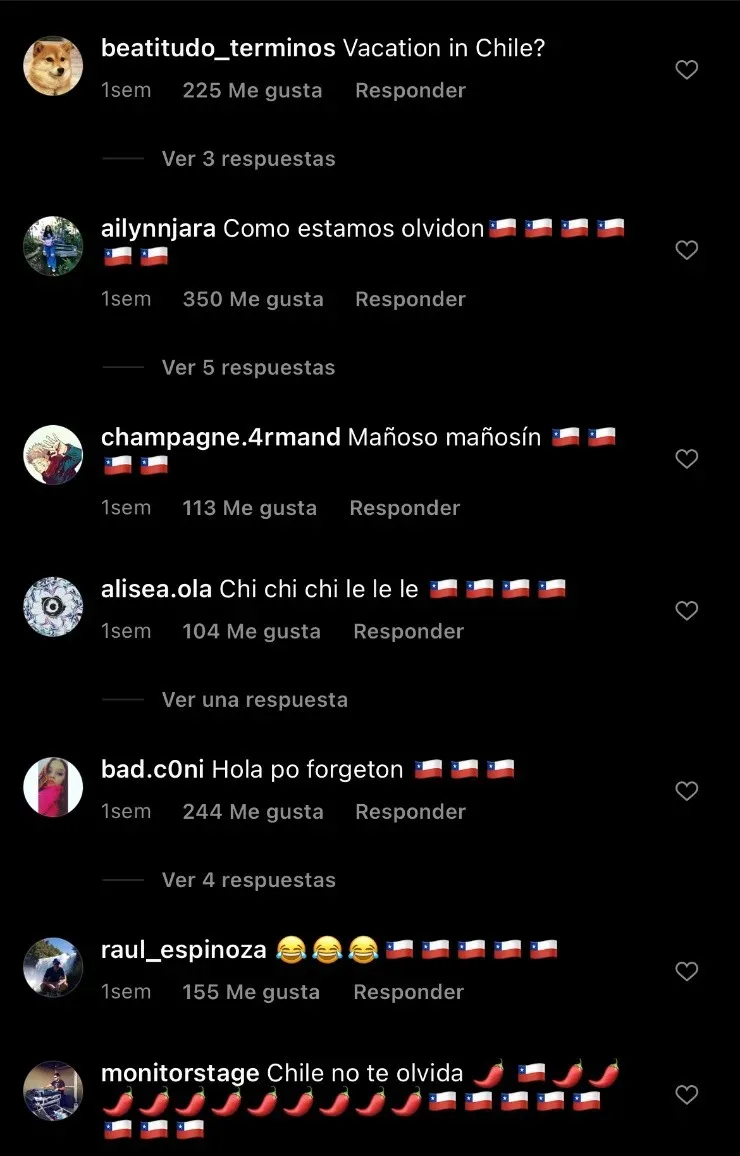Like monitorstage's comment

click(x=686, y=1096)
